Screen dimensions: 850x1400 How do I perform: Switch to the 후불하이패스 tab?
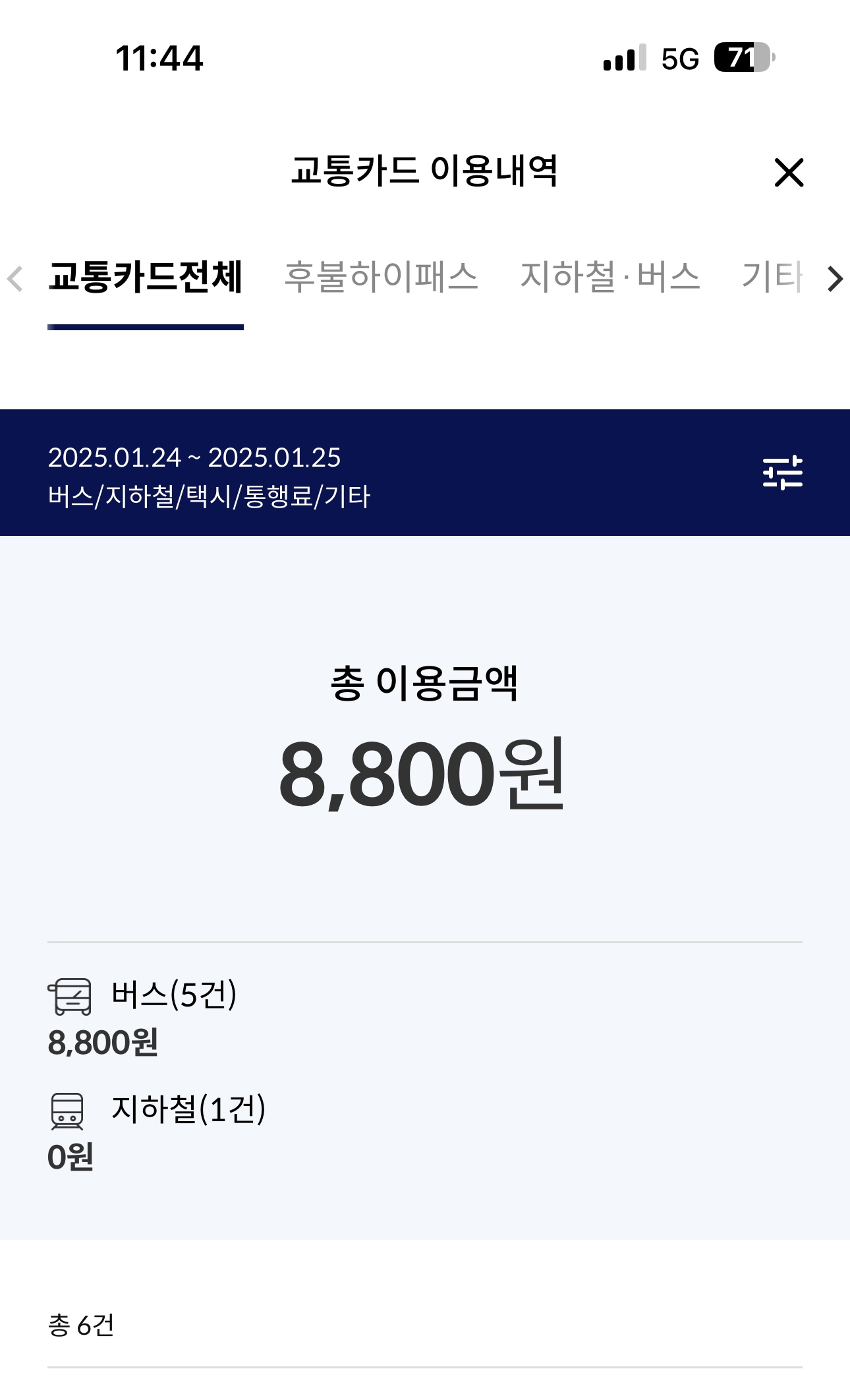[x=381, y=277]
